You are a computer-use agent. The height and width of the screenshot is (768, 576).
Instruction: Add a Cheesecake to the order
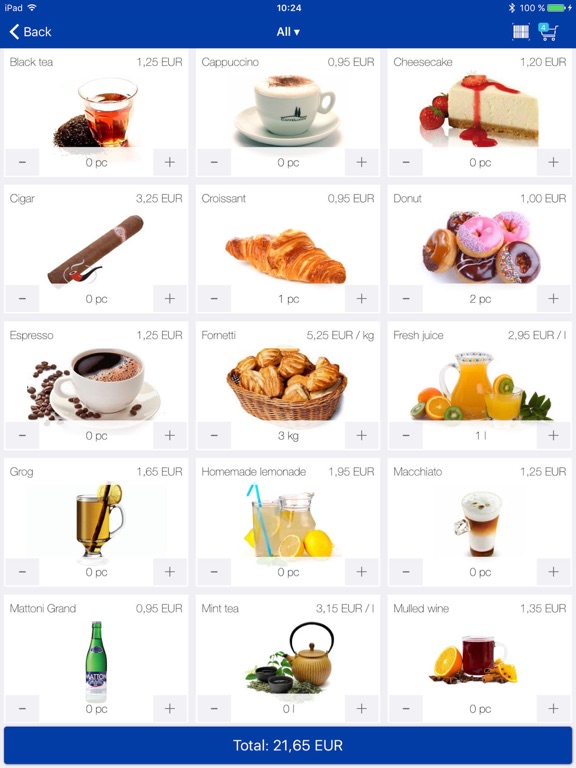point(553,162)
